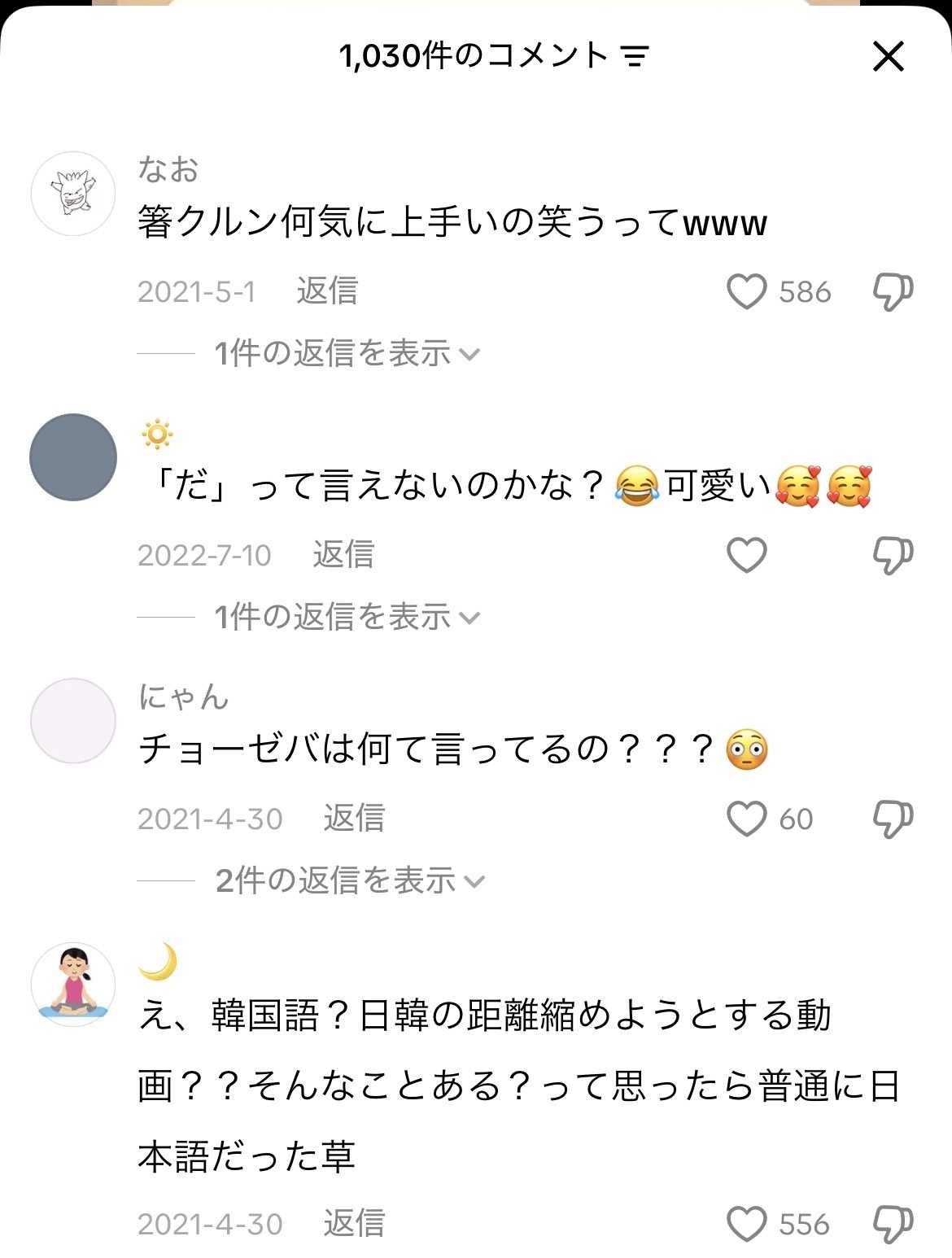This screenshot has height=1258, width=952.
Task: Tap 返信 on the 2022-7-10 comment
Action: (x=343, y=555)
